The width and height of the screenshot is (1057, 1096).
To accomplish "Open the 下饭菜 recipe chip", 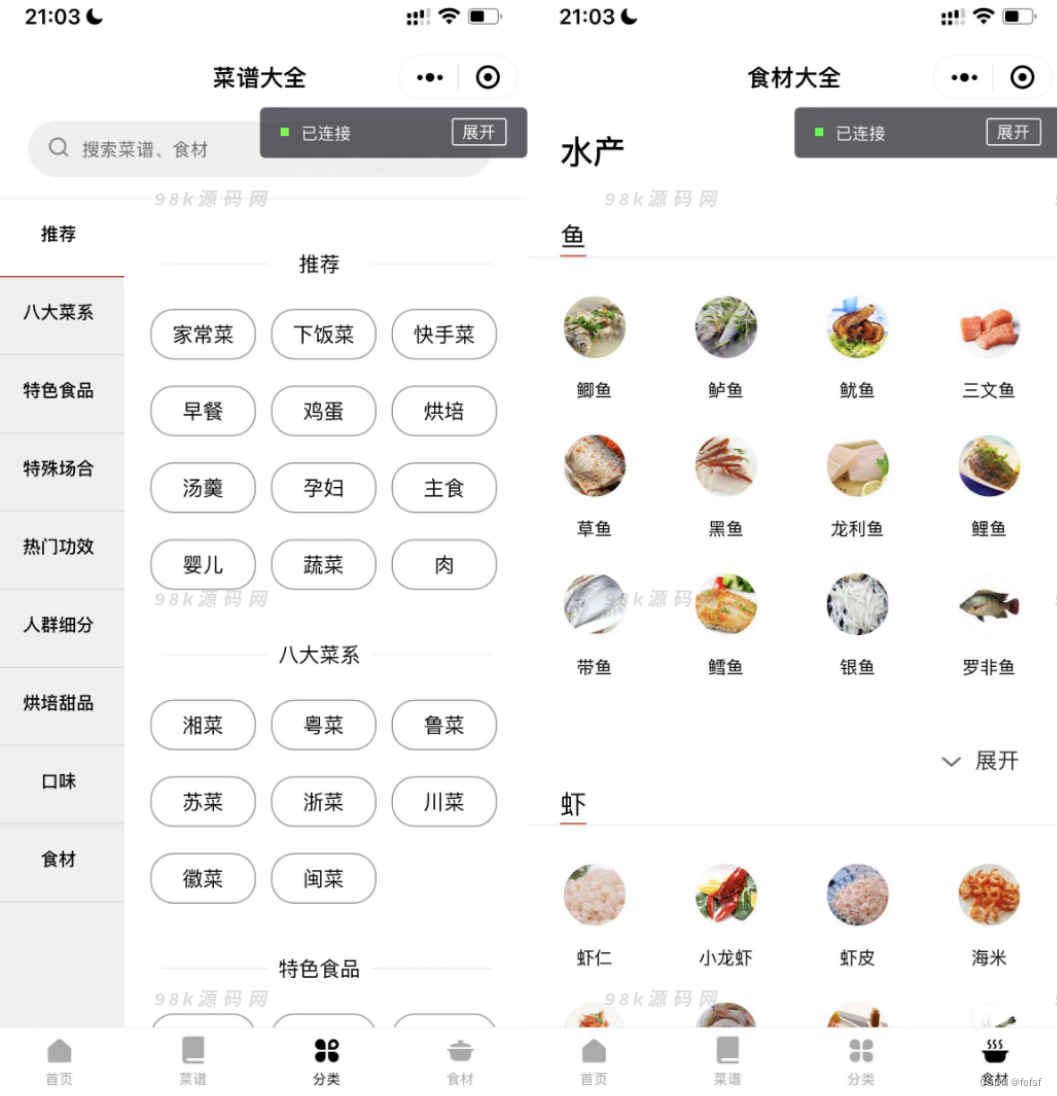I will [324, 335].
